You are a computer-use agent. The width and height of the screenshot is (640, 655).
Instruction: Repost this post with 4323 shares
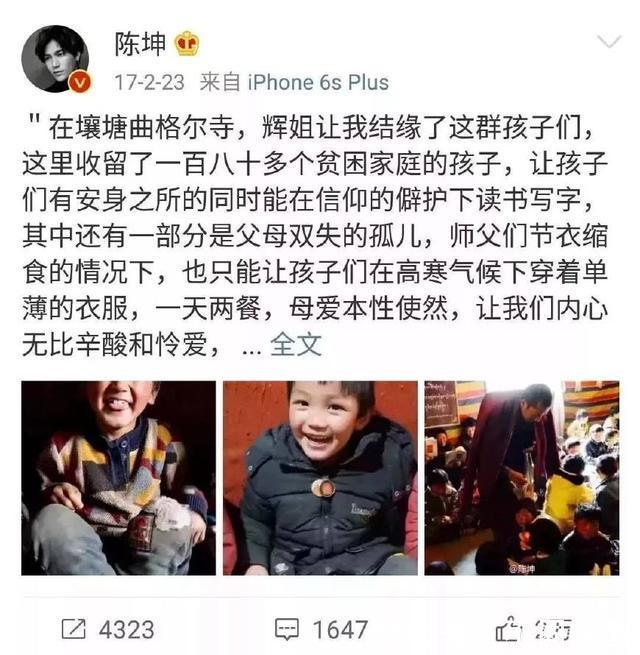[x=108, y=629]
